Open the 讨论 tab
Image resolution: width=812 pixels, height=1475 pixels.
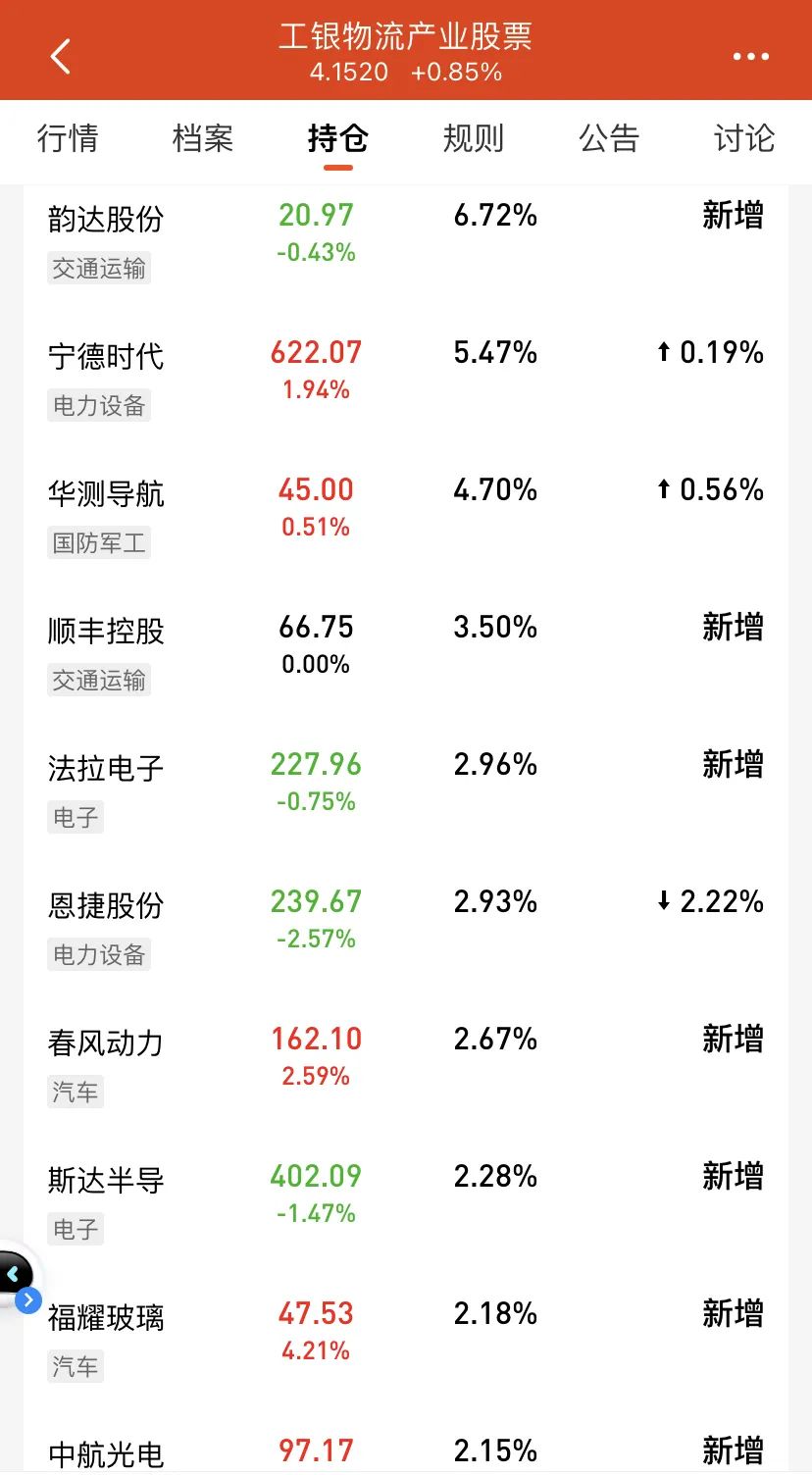coord(743,138)
